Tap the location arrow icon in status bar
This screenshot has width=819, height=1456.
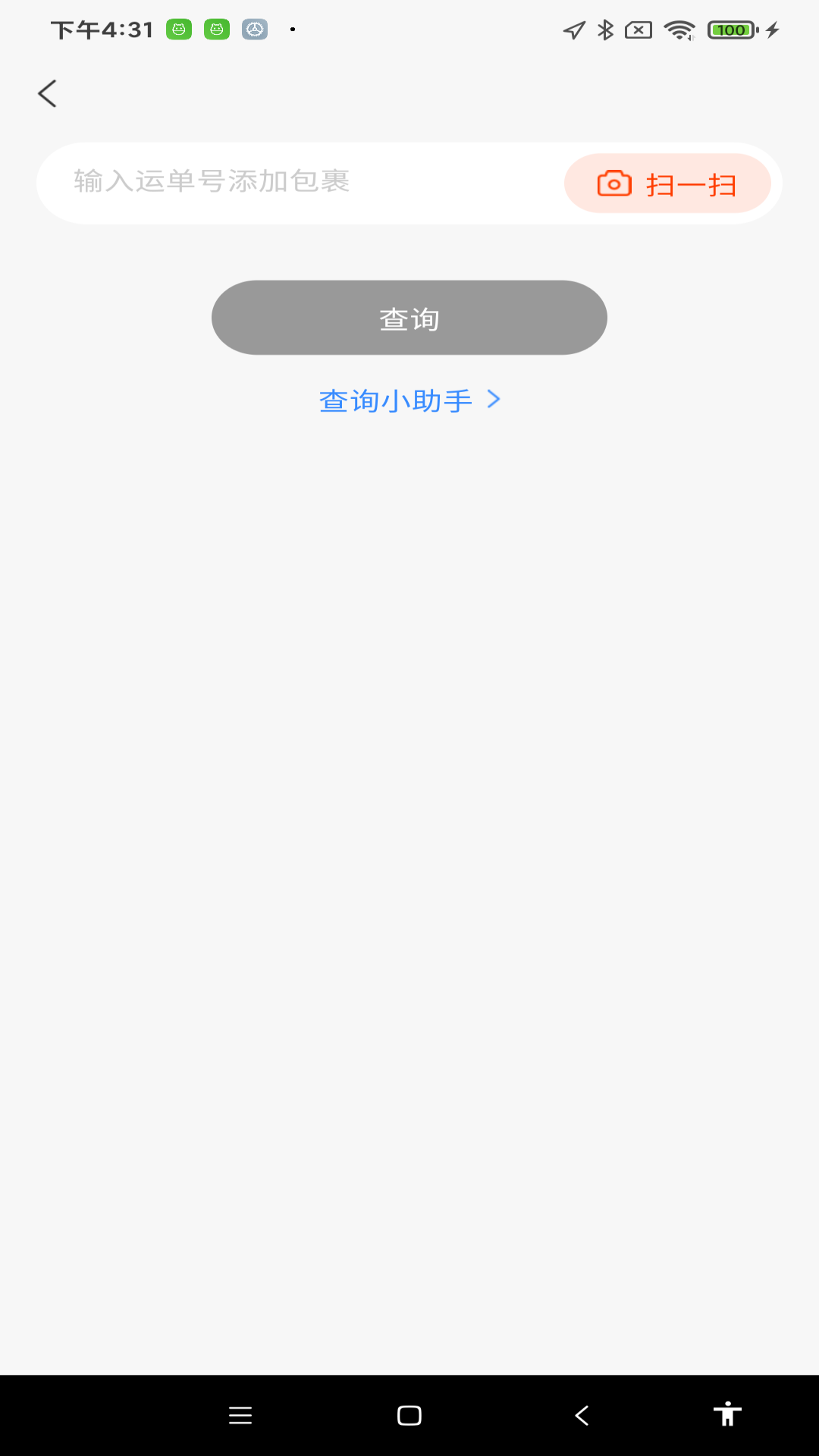pyautogui.click(x=574, y=29)
